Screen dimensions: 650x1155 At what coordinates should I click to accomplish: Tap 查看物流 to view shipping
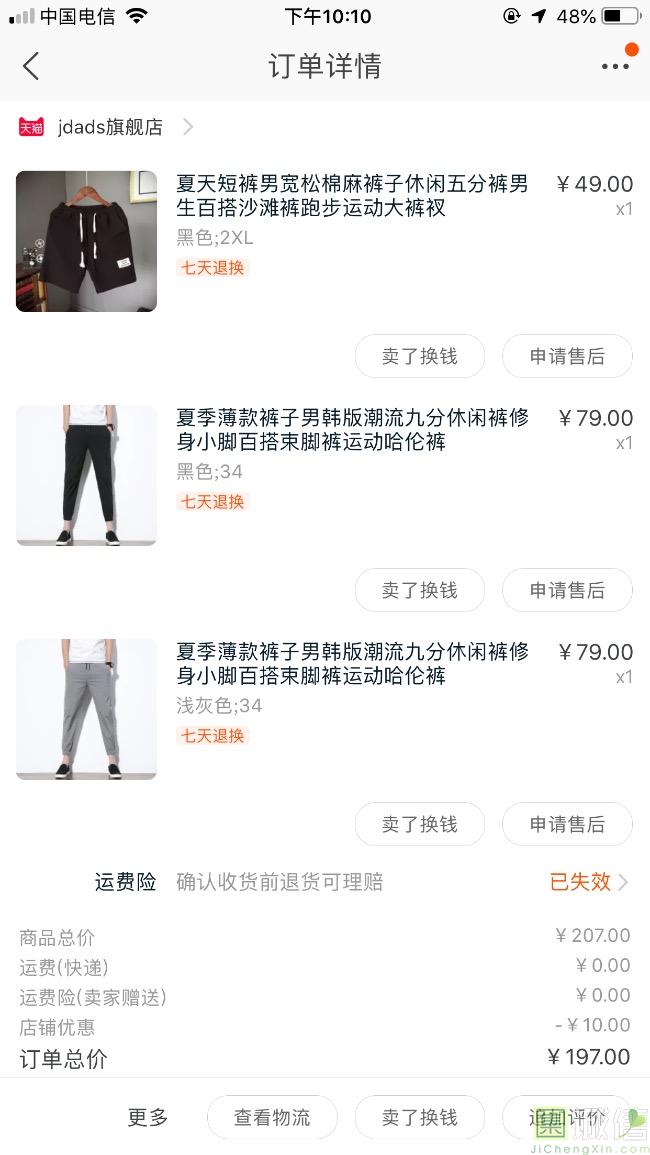(273, 1117)
